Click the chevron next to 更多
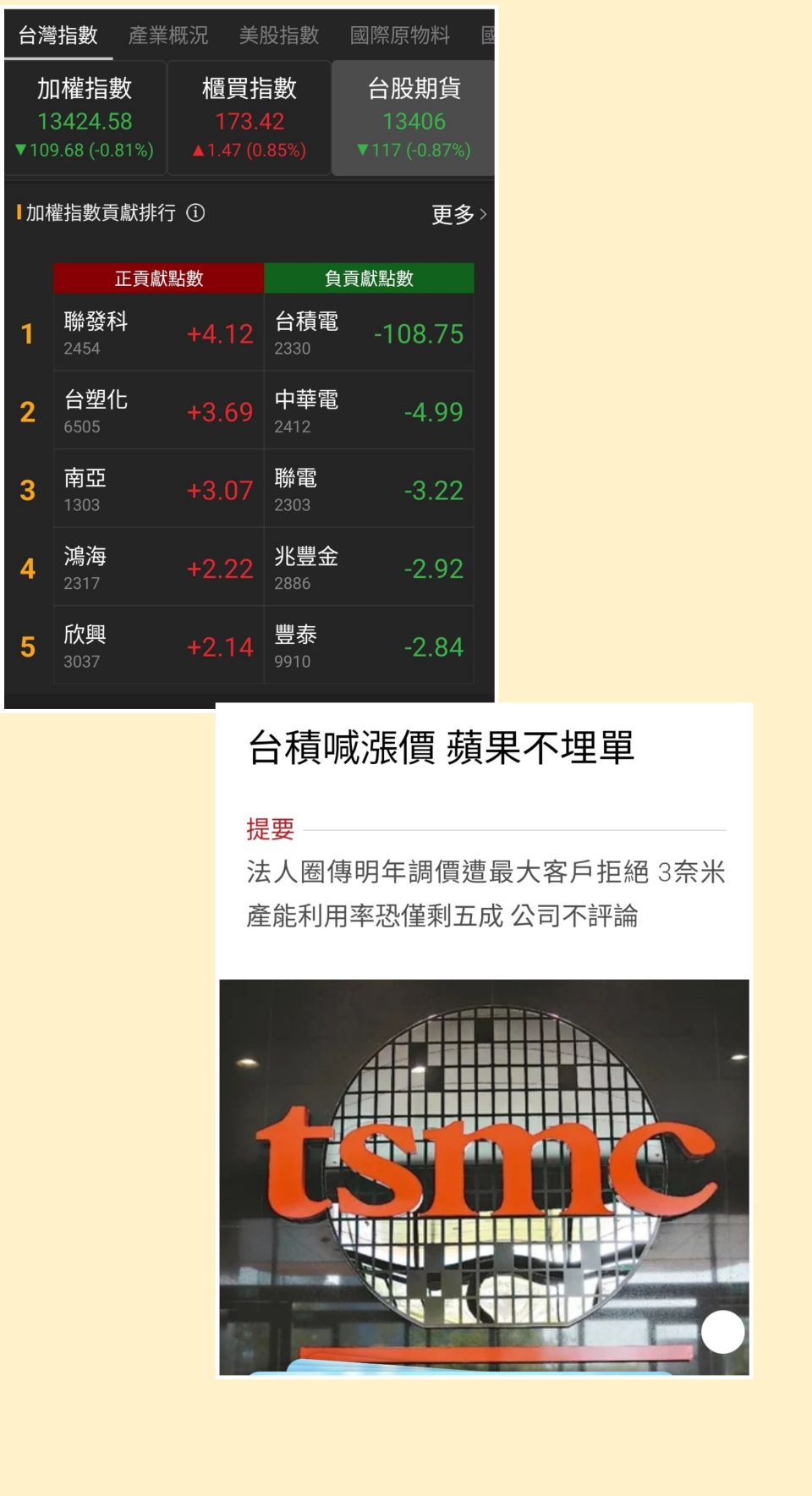The image size is (812, 1496). coord(483,216)
